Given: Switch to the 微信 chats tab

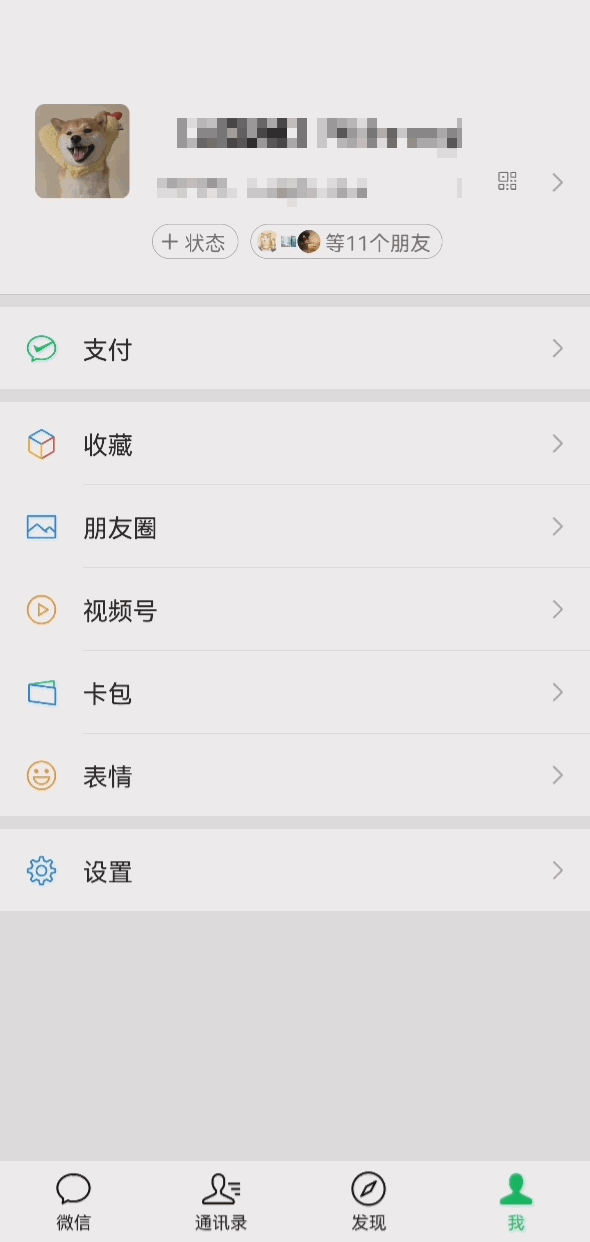Looking at the screenshot, I should coord(73,1201).
